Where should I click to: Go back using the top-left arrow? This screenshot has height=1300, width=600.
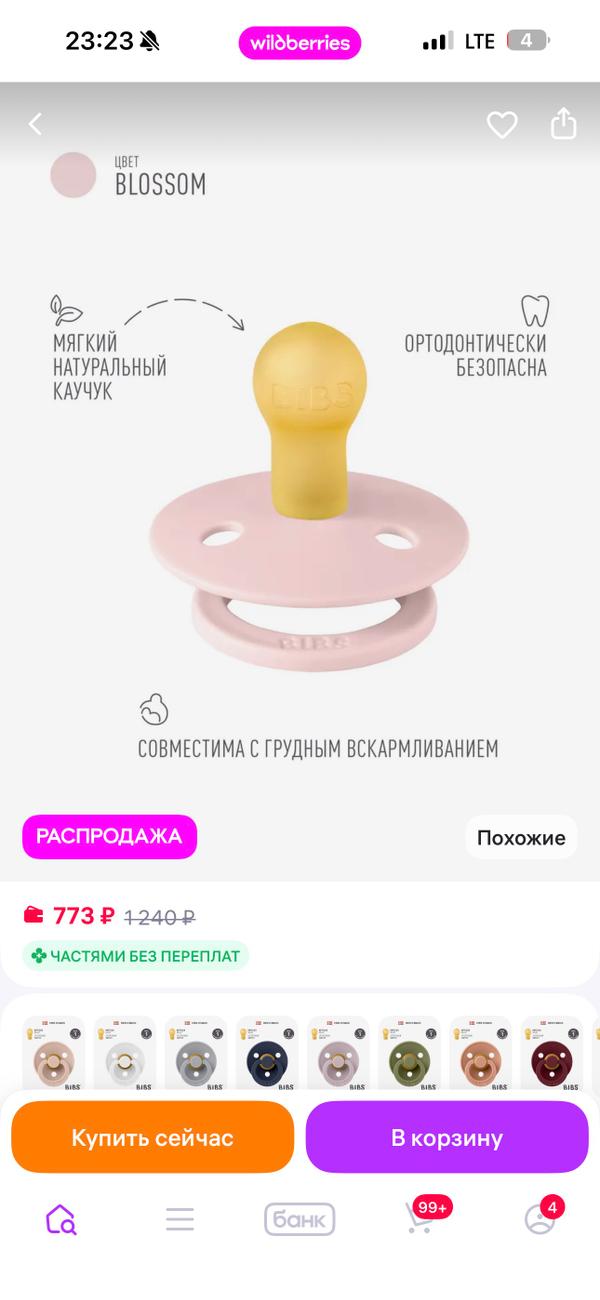pos(36,124)
